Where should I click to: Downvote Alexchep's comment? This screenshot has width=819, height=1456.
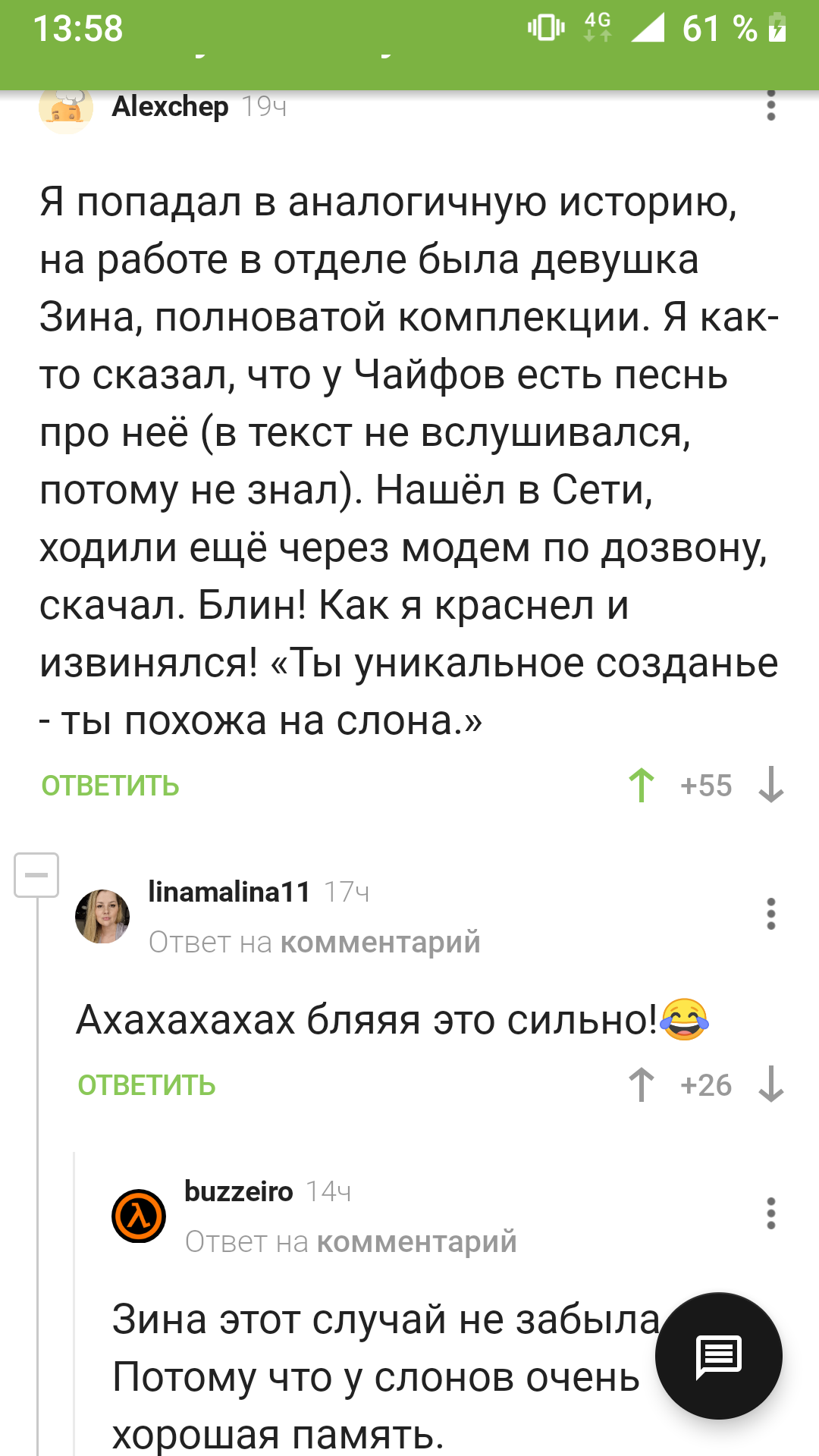click(770, 785)
